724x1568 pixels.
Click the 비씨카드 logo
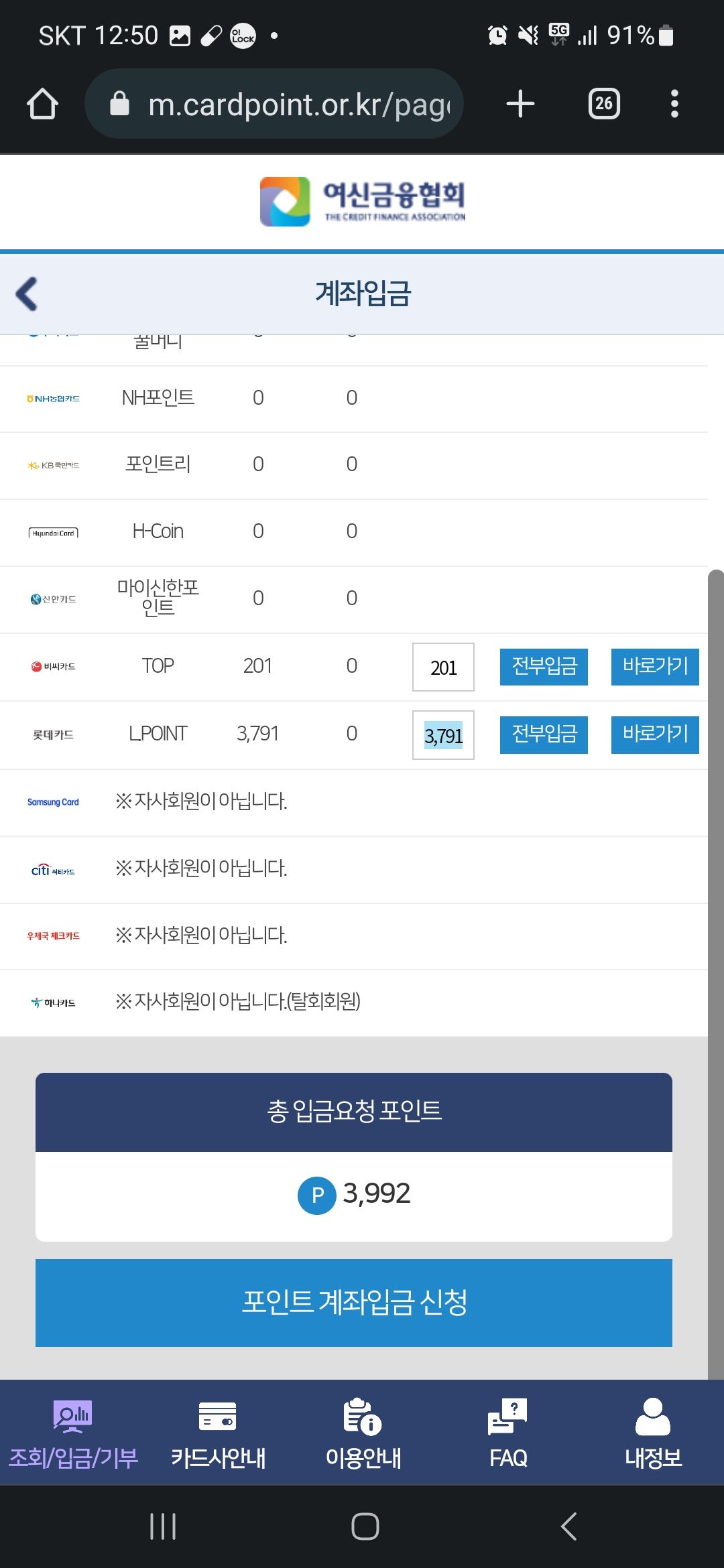54,665
